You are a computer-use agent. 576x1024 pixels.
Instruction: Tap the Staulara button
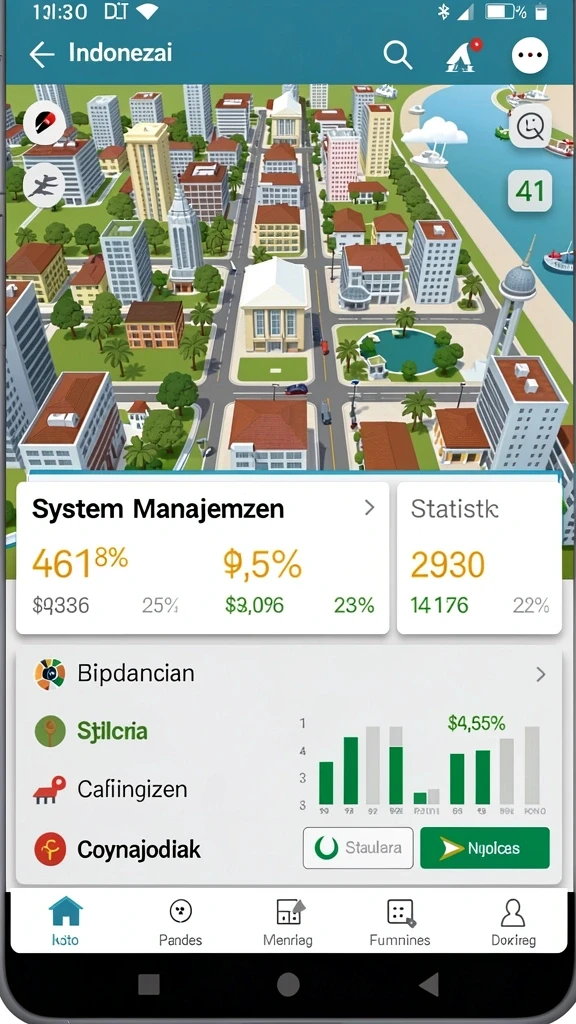[x=358, y=848]
